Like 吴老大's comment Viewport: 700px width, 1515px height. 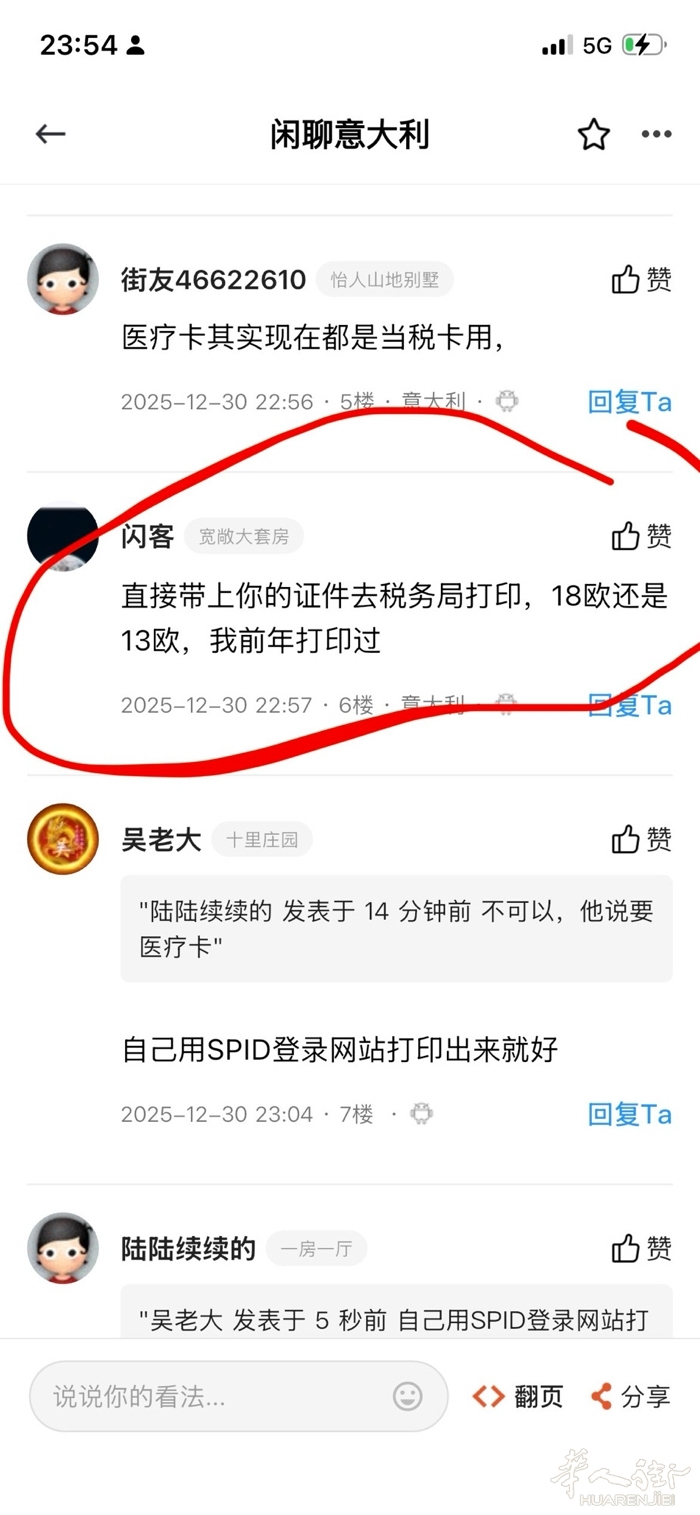click(x=641, y=839)
